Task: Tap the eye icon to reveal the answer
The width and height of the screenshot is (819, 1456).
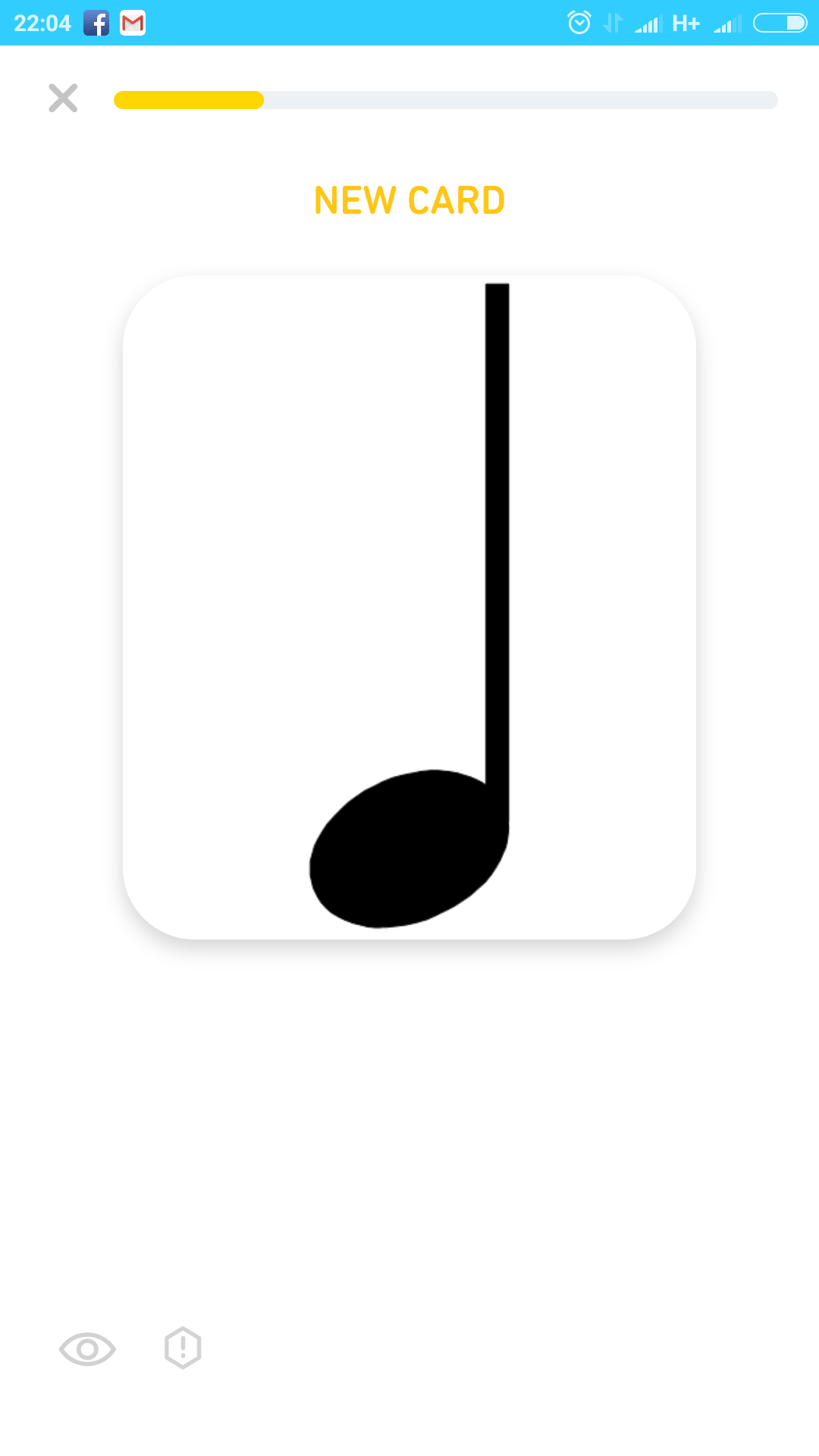Action: pos(87,1349)
